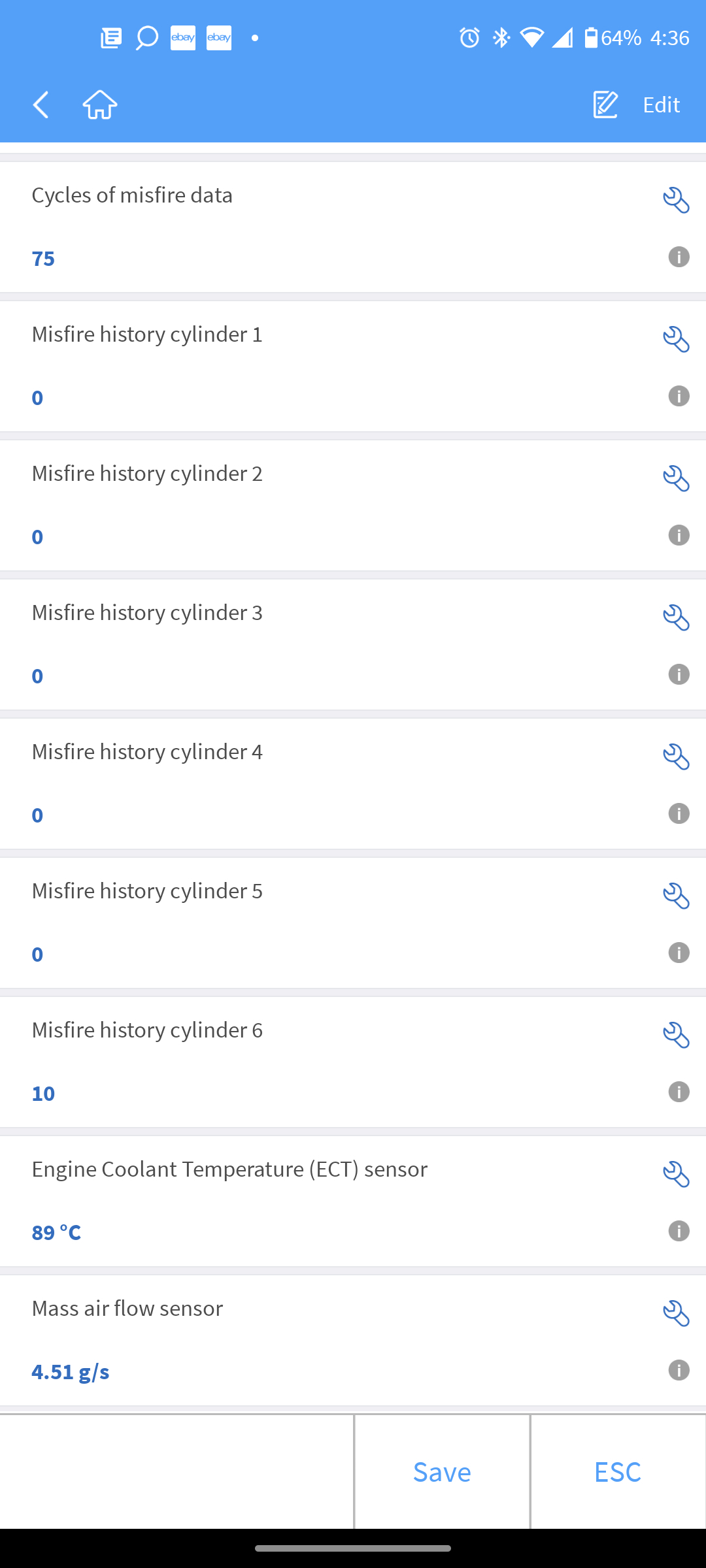Open wrench tool for Misfire history cylinder 4
Viewport: 706px width, 1568px height.
tap(676, 757)
